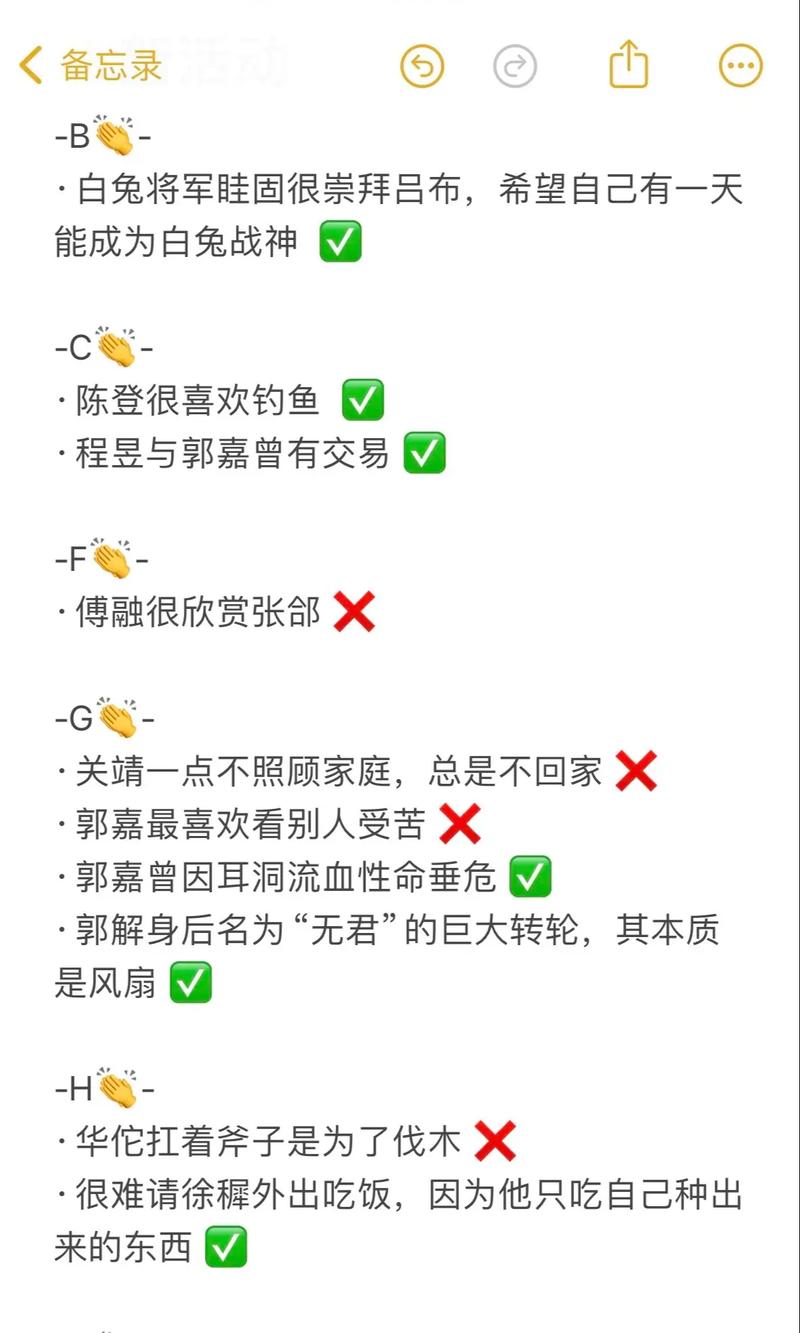Tap the undo arrow icon
Image resolution: width=800 pixels, height=1333 pixels.
pyautogui.click(x=424, y=65)
